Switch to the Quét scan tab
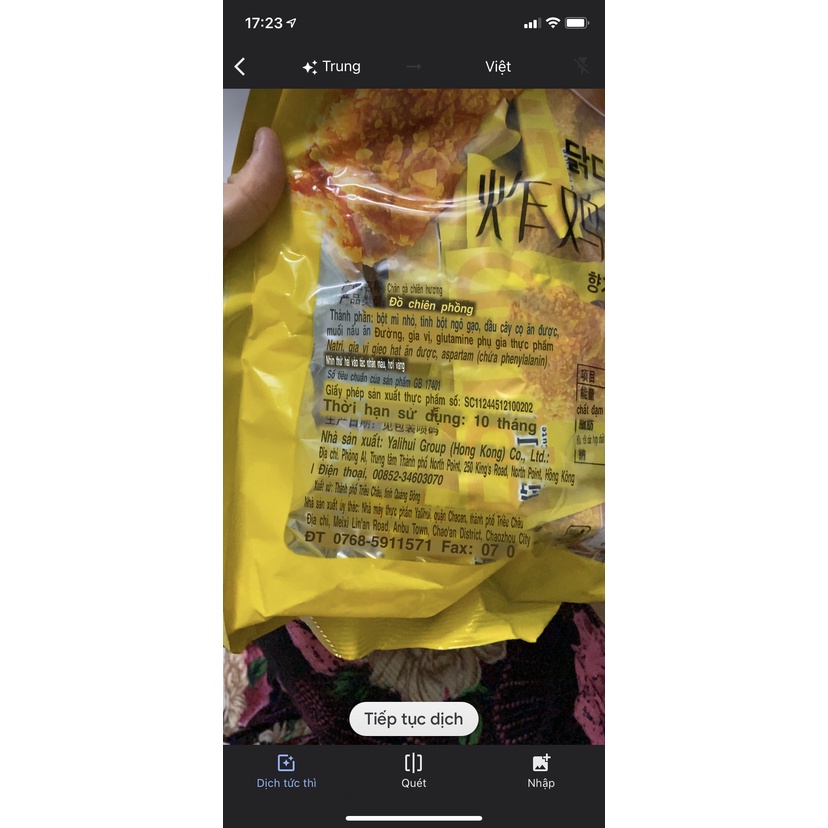Screen dimensions: 828x828 coord(414,771)
